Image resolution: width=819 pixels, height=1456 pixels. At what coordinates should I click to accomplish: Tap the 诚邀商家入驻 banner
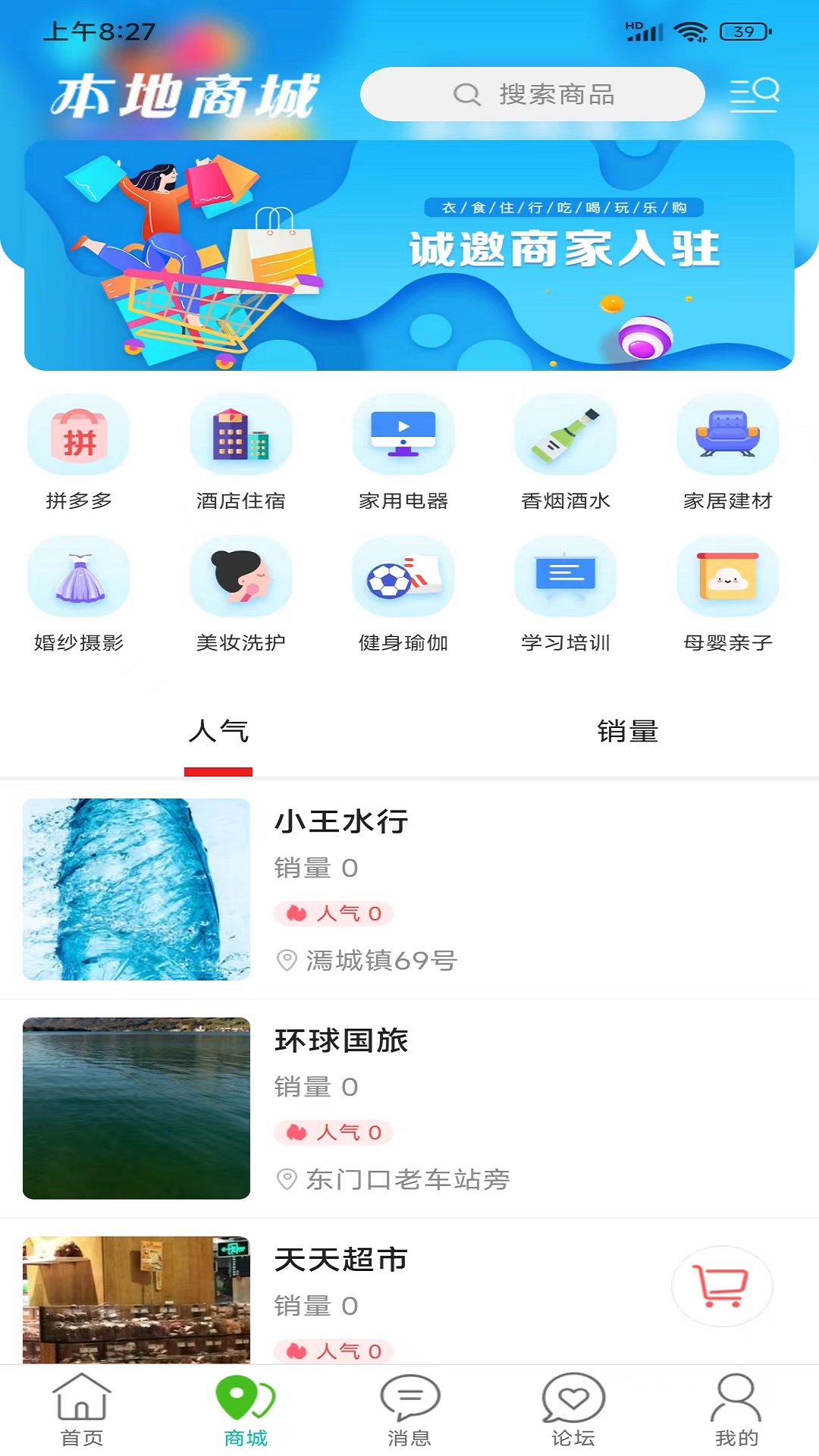[x=409, y=256]
